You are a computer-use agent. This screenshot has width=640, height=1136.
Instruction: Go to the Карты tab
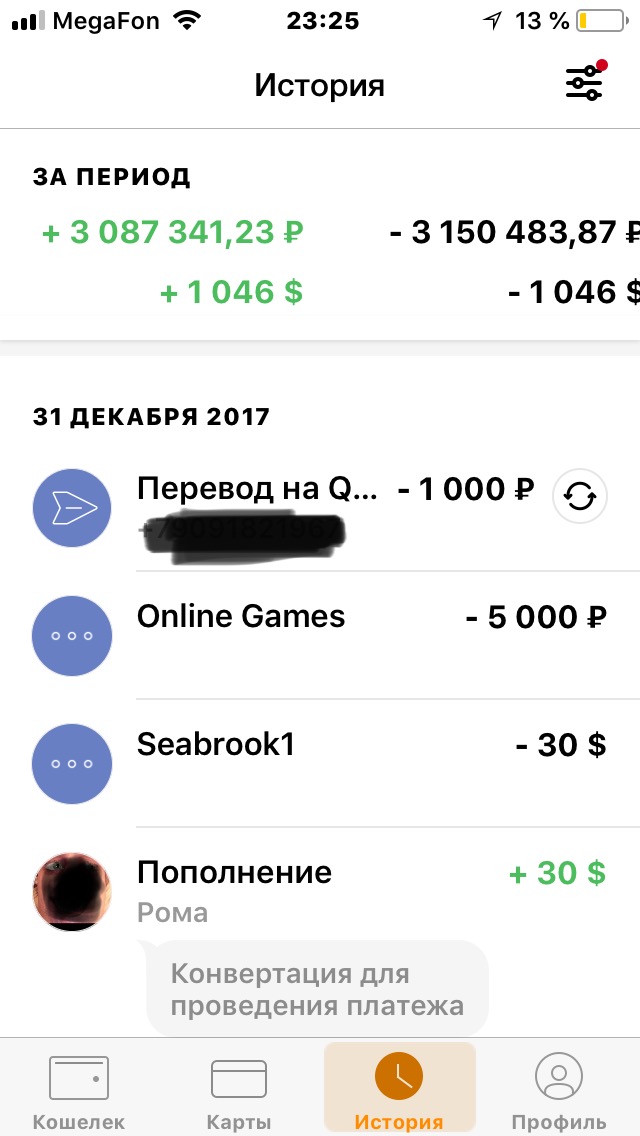tap(239, 1092)
